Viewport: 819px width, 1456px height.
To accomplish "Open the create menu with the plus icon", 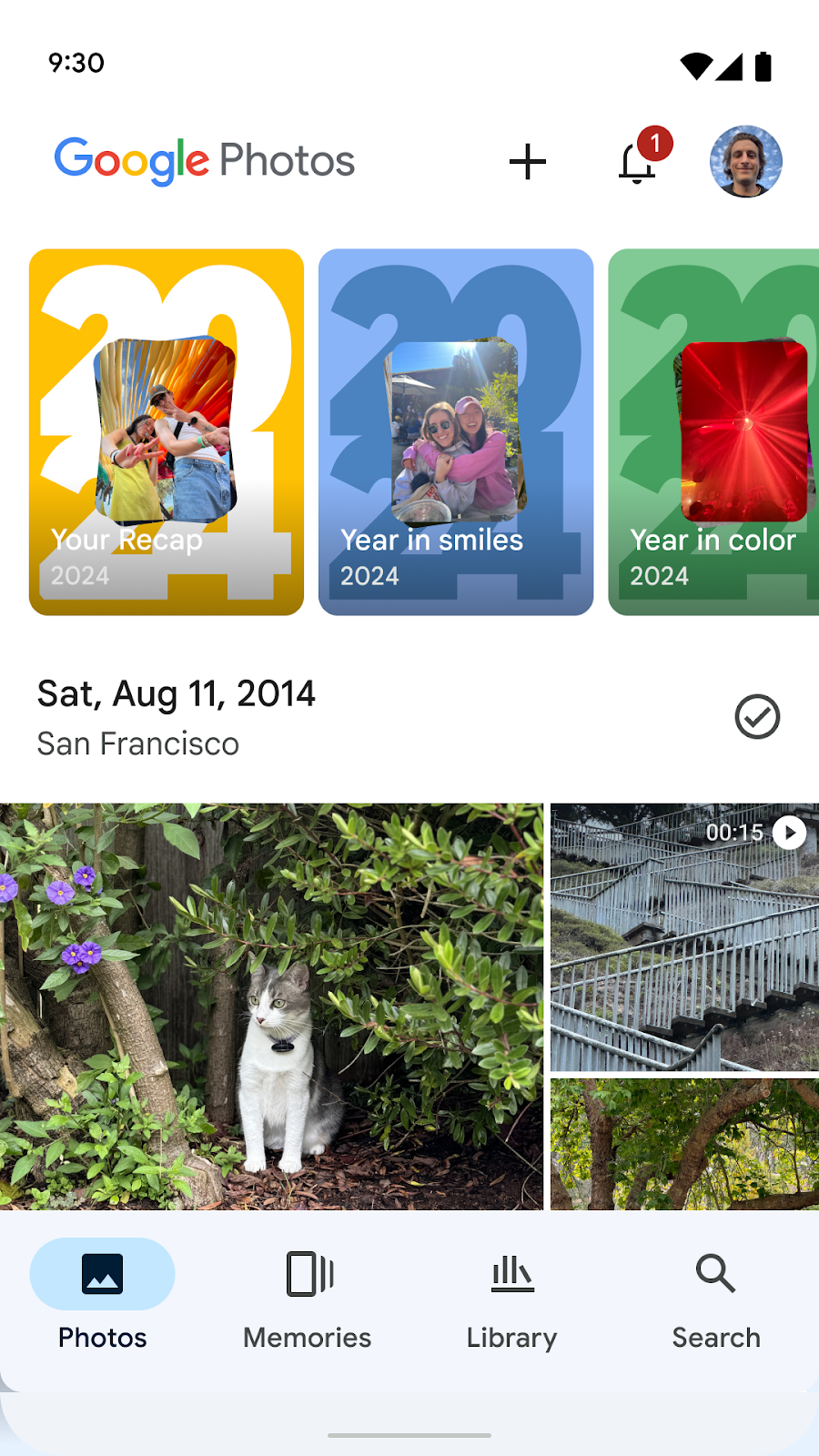I will [x=528, y=162].
